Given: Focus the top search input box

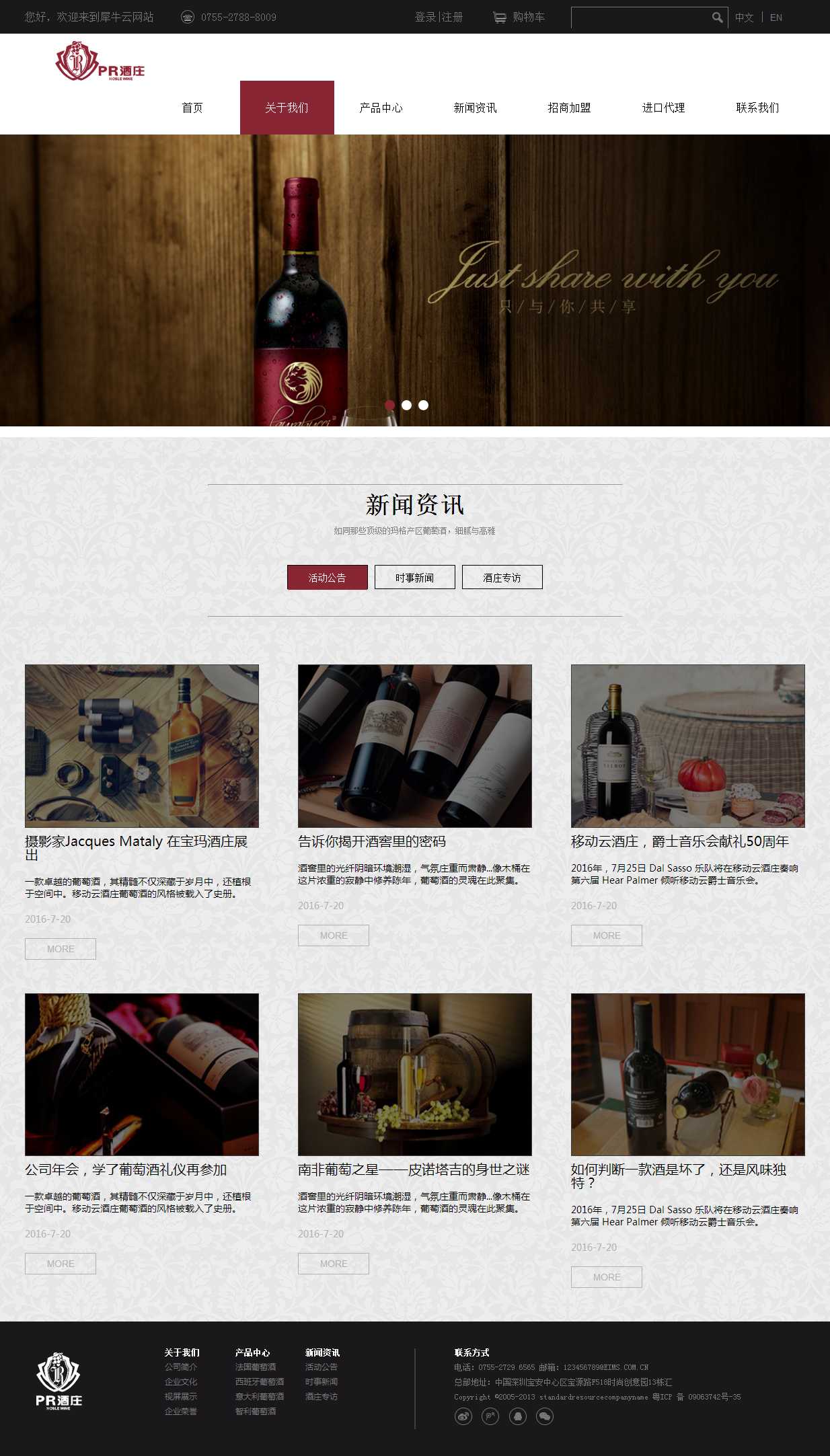Looking at the screenshot, I should [639, 17].
